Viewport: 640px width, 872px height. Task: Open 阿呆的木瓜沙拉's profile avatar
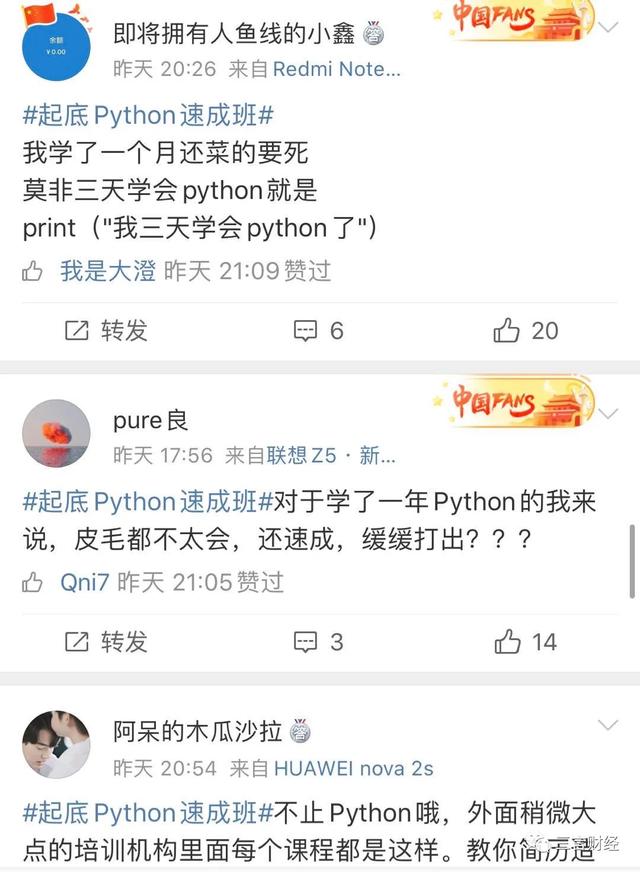[56, 745]
